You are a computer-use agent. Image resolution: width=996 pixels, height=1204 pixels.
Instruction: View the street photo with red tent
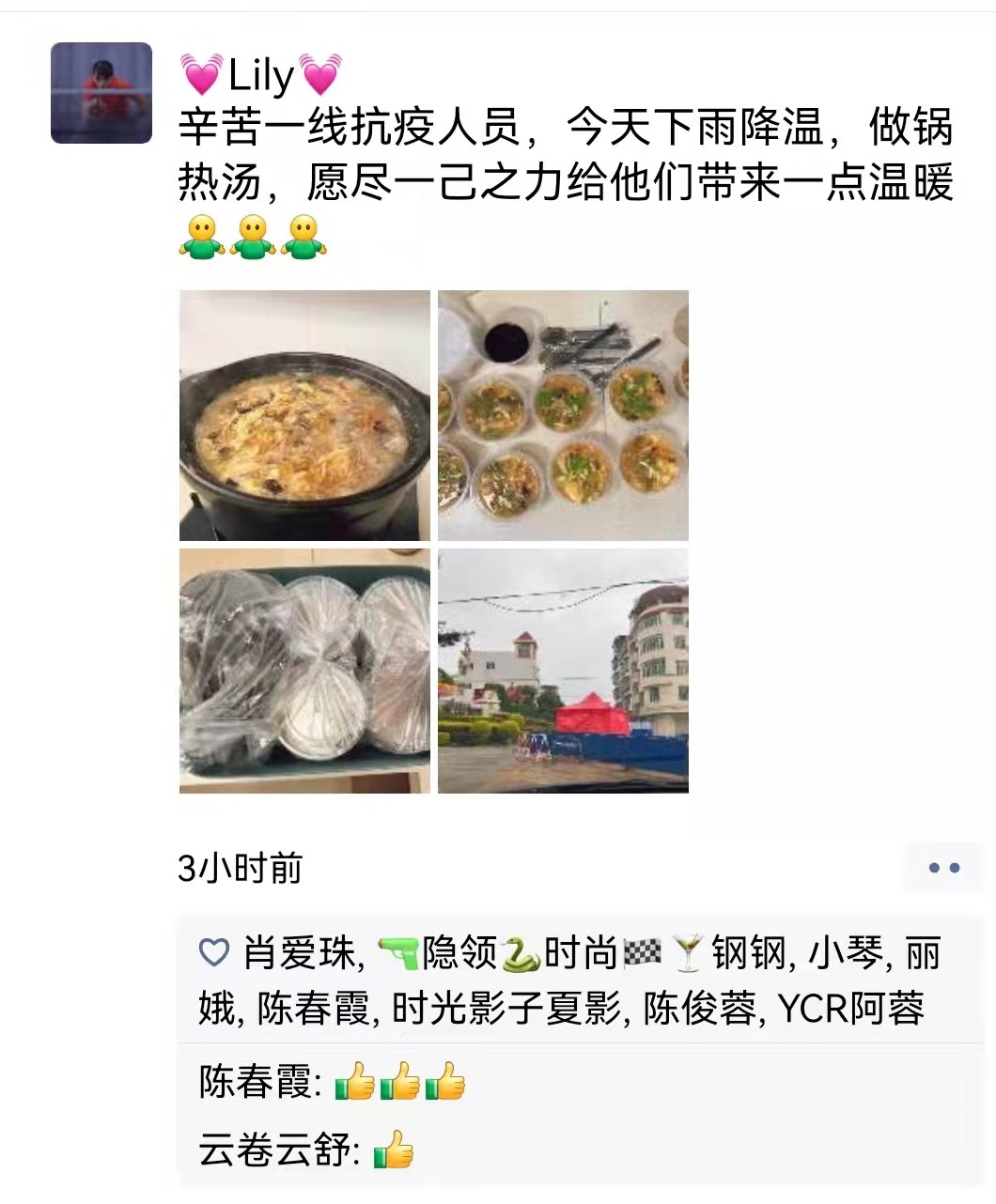coord(563,671)
